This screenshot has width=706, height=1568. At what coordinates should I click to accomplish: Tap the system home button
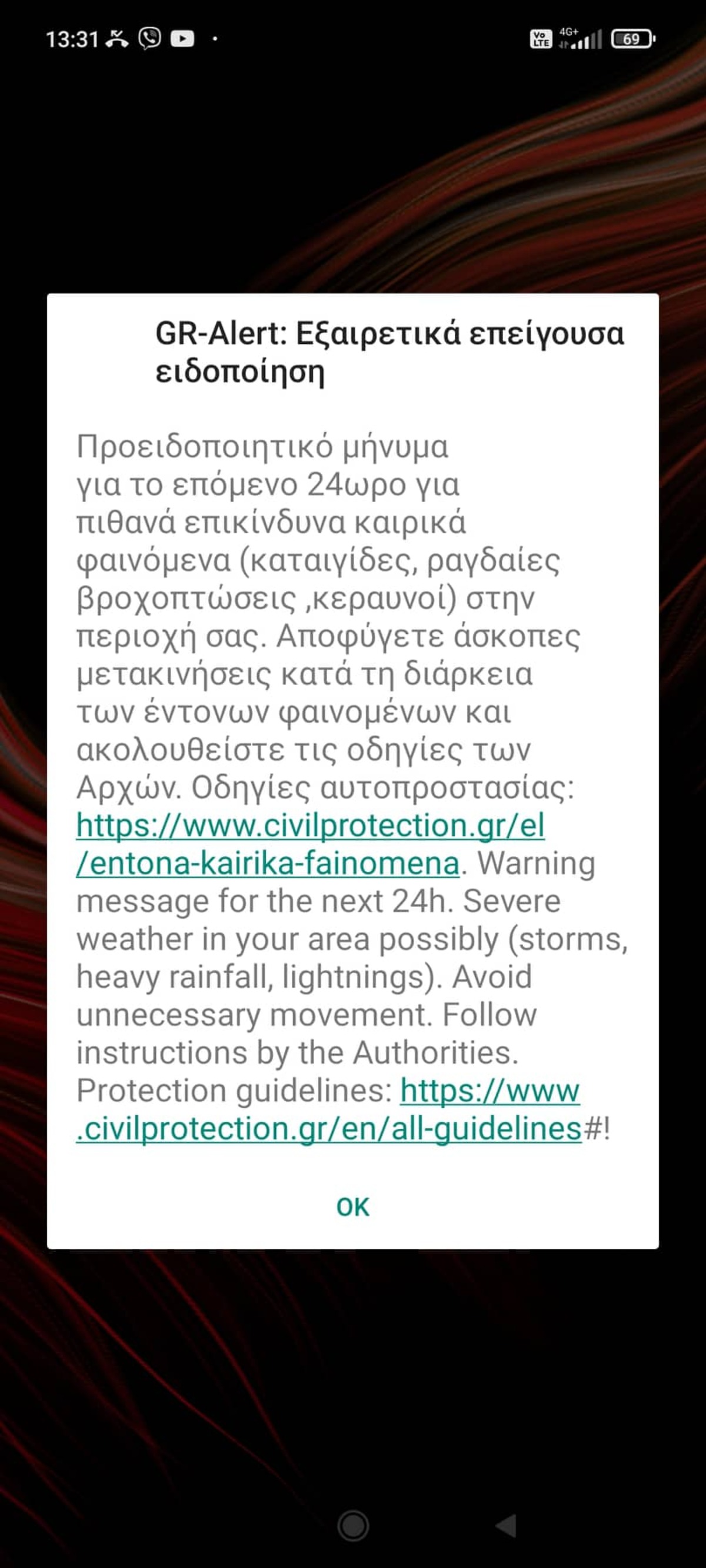click(x=352, y=1526)
